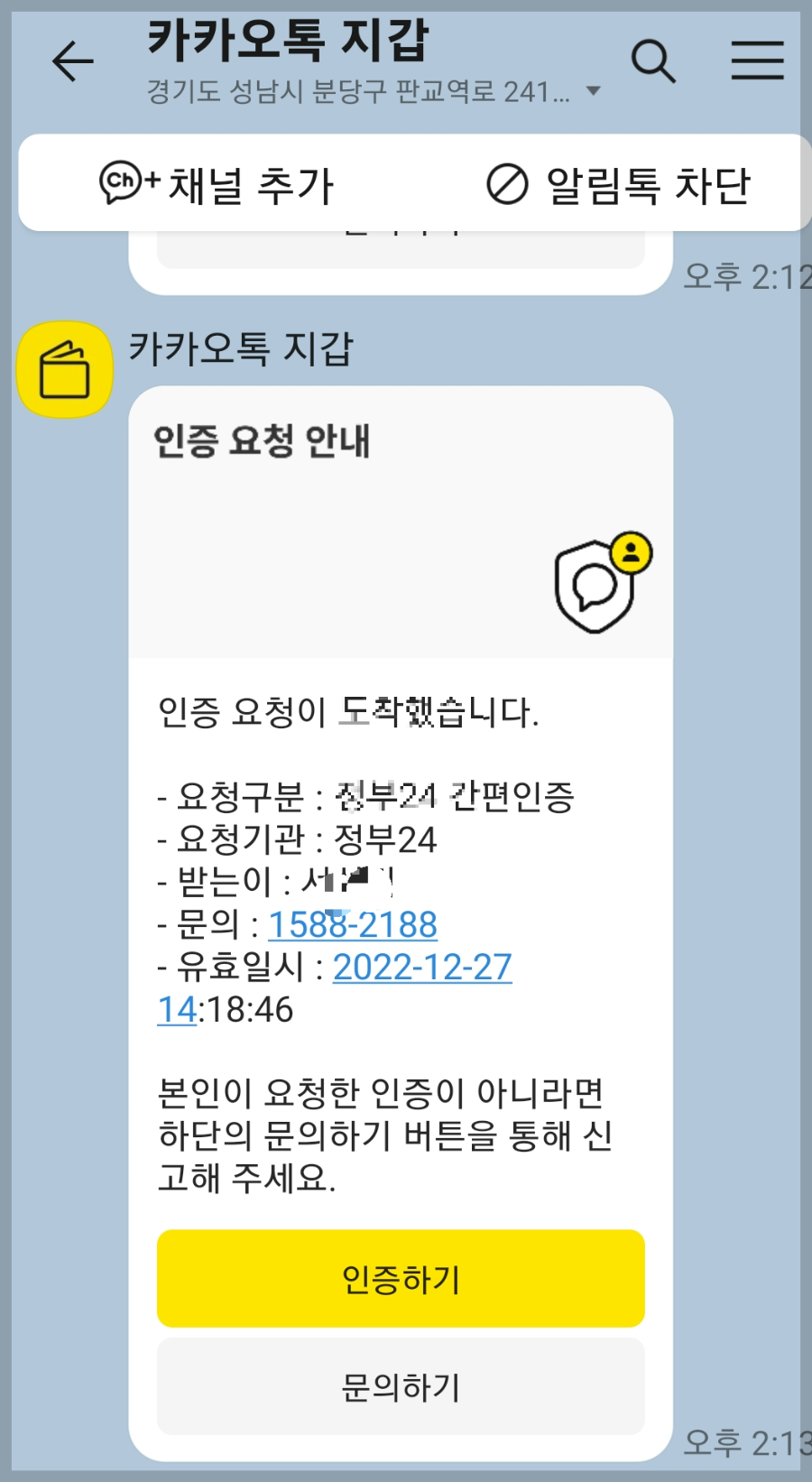Open the 2022-12-27 expiry date link
This screenshot has width=812, height=1482.
click(x=420, y=968)
